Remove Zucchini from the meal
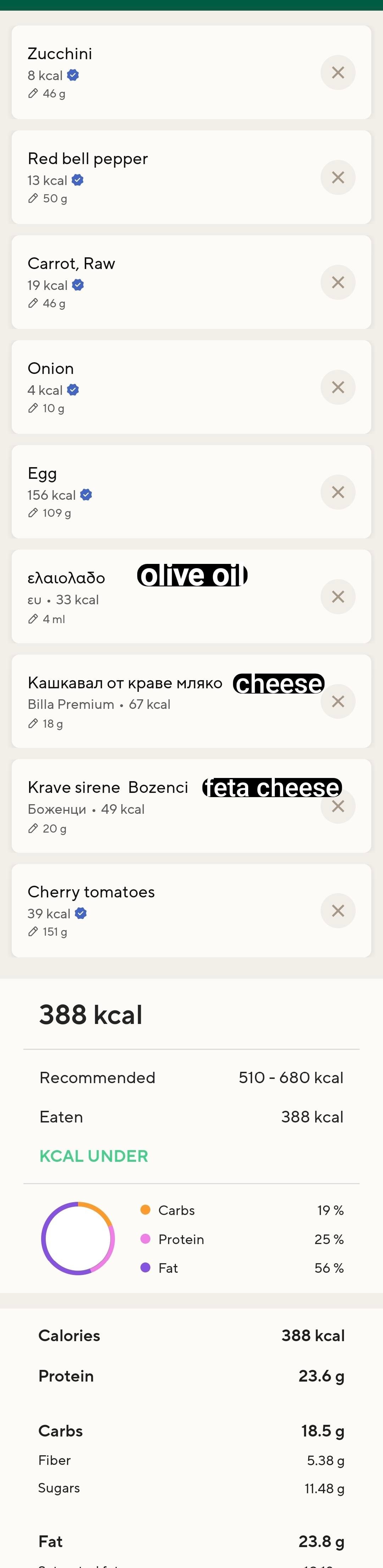383x1568 pixels. (x=337, y=72)
